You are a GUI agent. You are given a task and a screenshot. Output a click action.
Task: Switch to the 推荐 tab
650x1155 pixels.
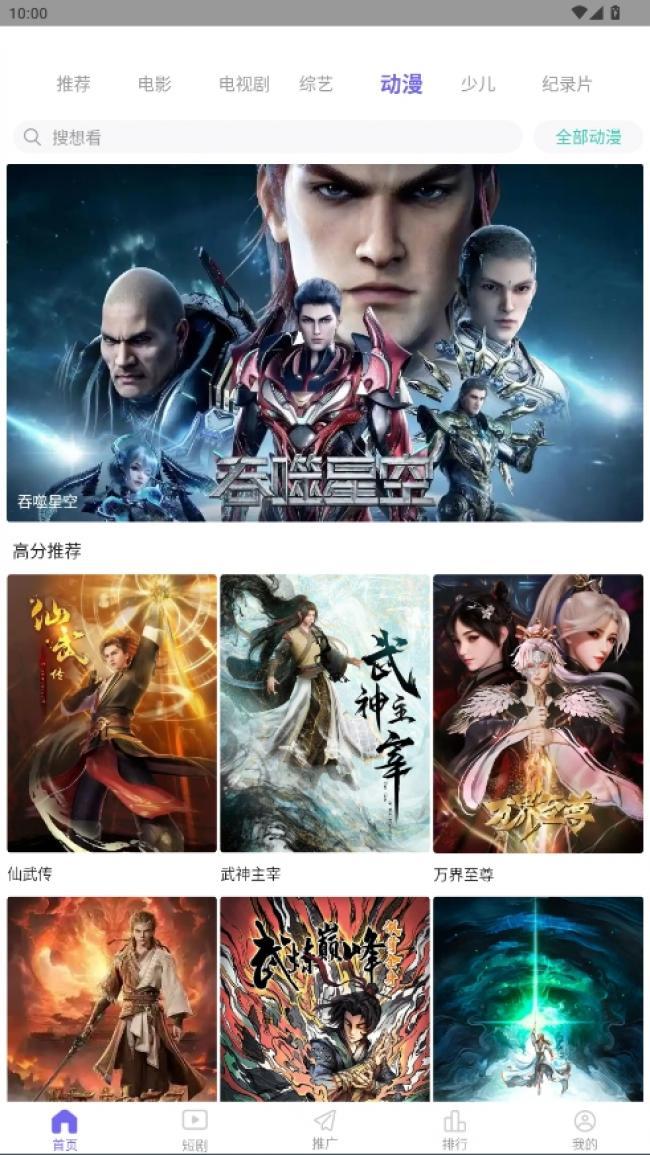73,84
